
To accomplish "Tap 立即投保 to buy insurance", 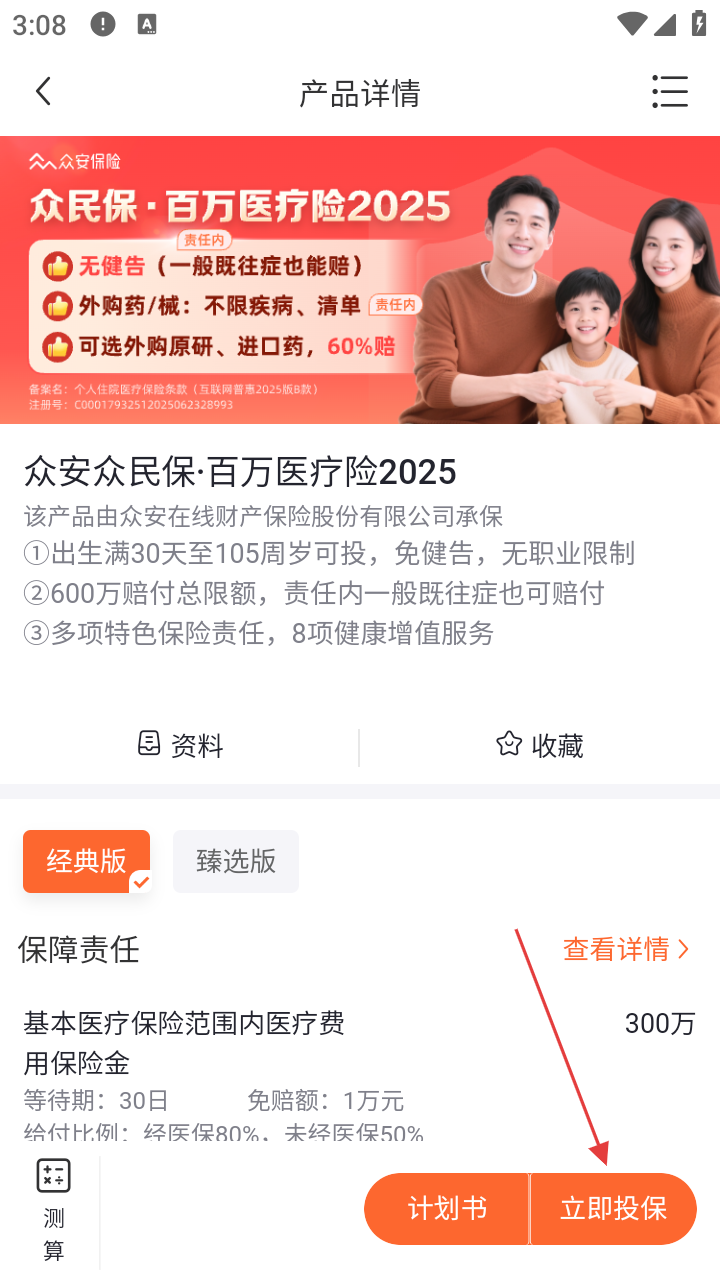I will tap(613, 1209).
